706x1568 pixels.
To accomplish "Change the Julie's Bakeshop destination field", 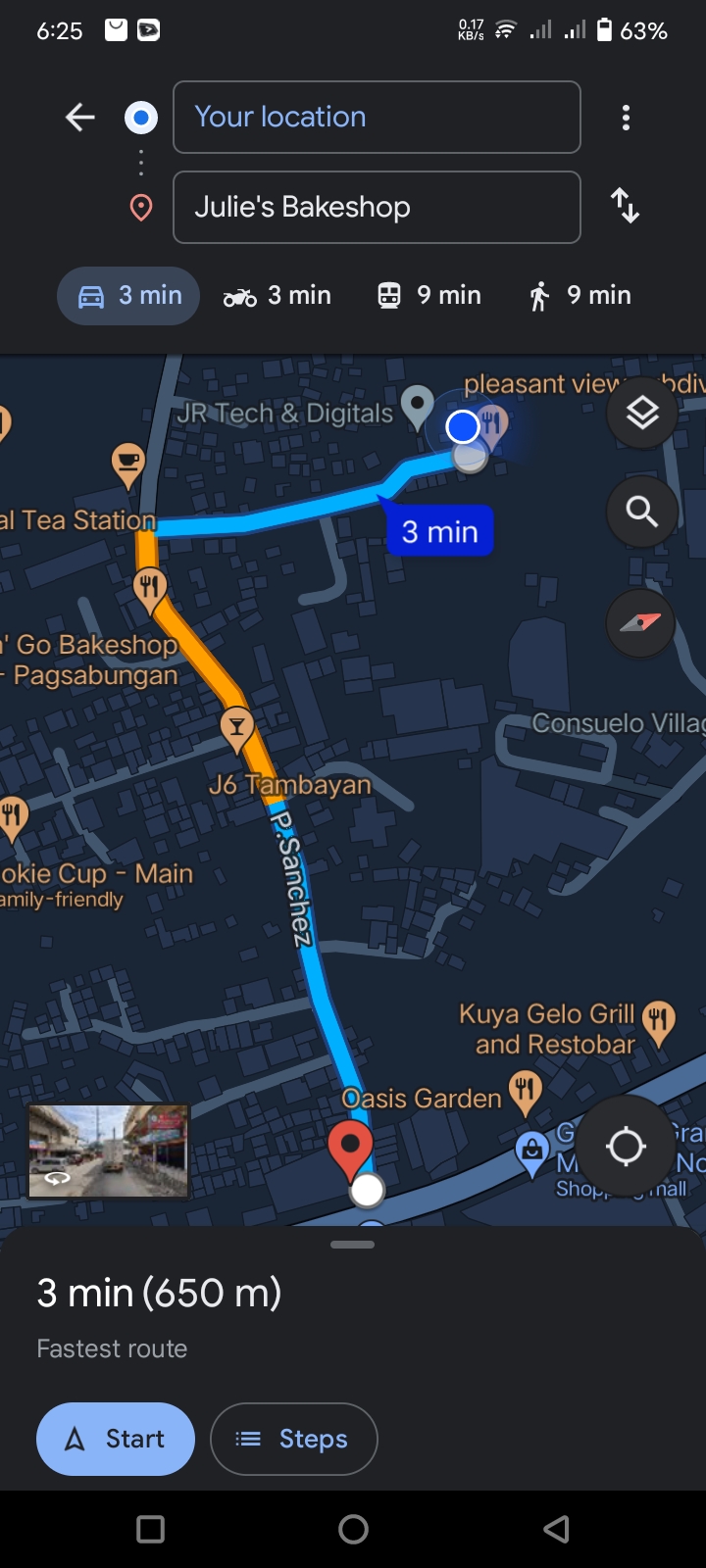I will pos(377,208).
